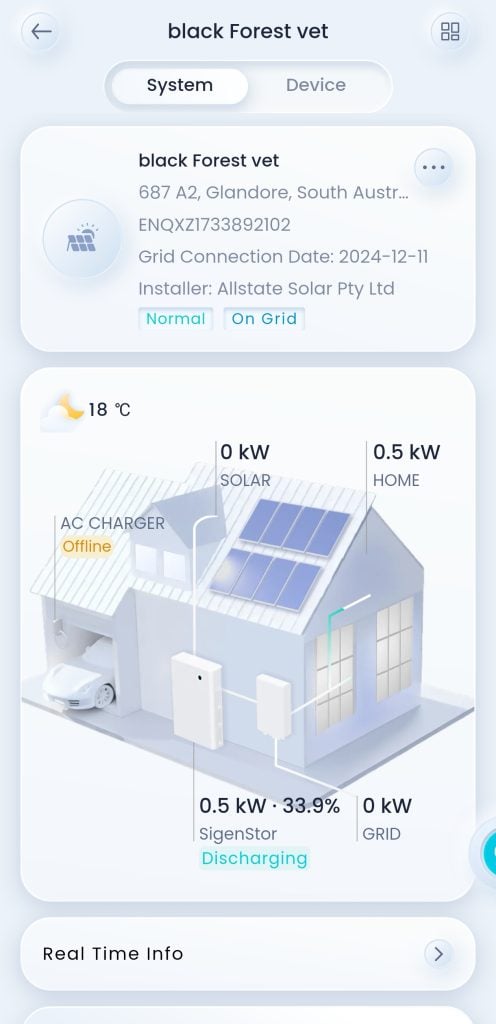Tap the floating teal button at screen edge
This screenshot has height=1024, width=496.
click(x=487, y=852)
